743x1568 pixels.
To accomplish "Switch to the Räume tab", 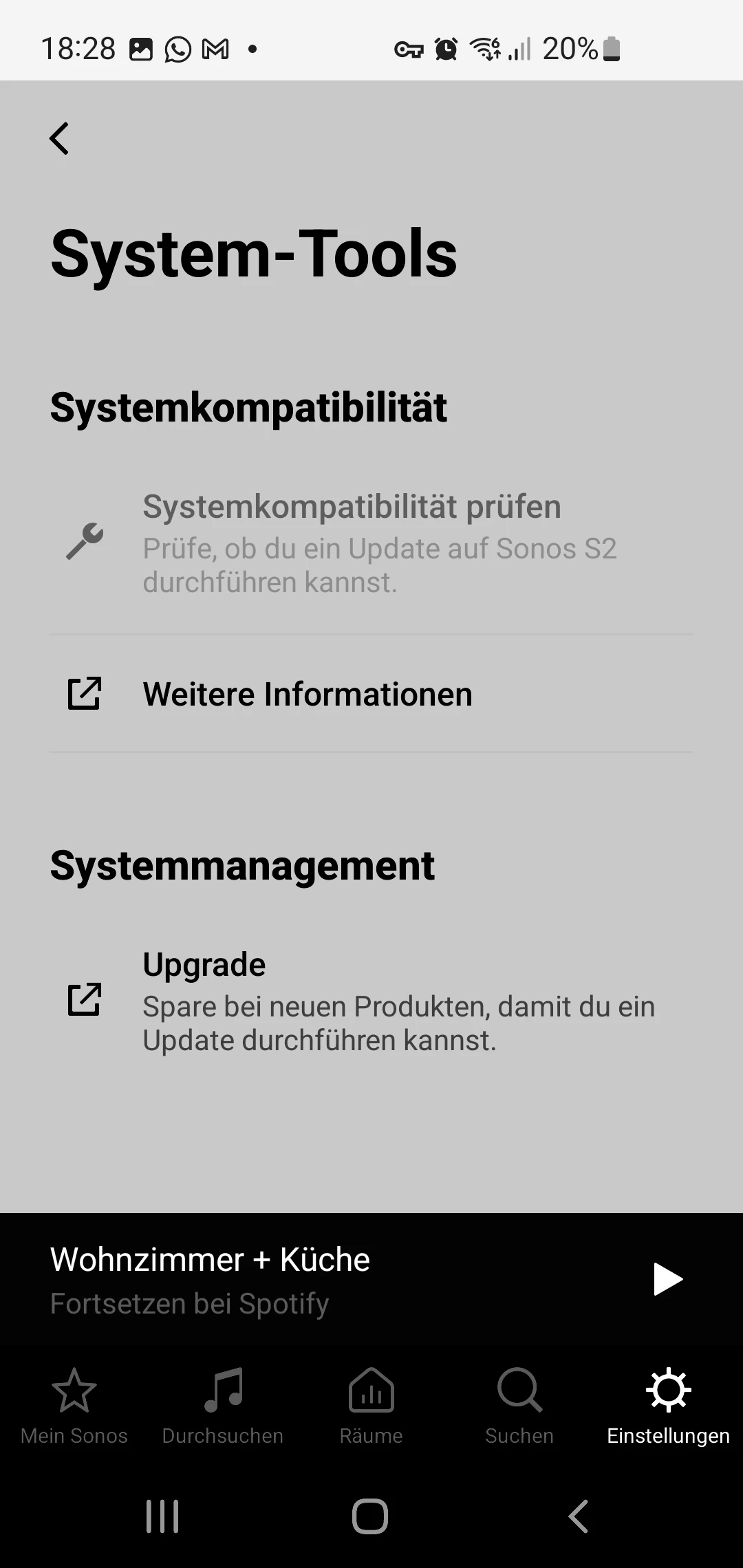I will 371,1406.
